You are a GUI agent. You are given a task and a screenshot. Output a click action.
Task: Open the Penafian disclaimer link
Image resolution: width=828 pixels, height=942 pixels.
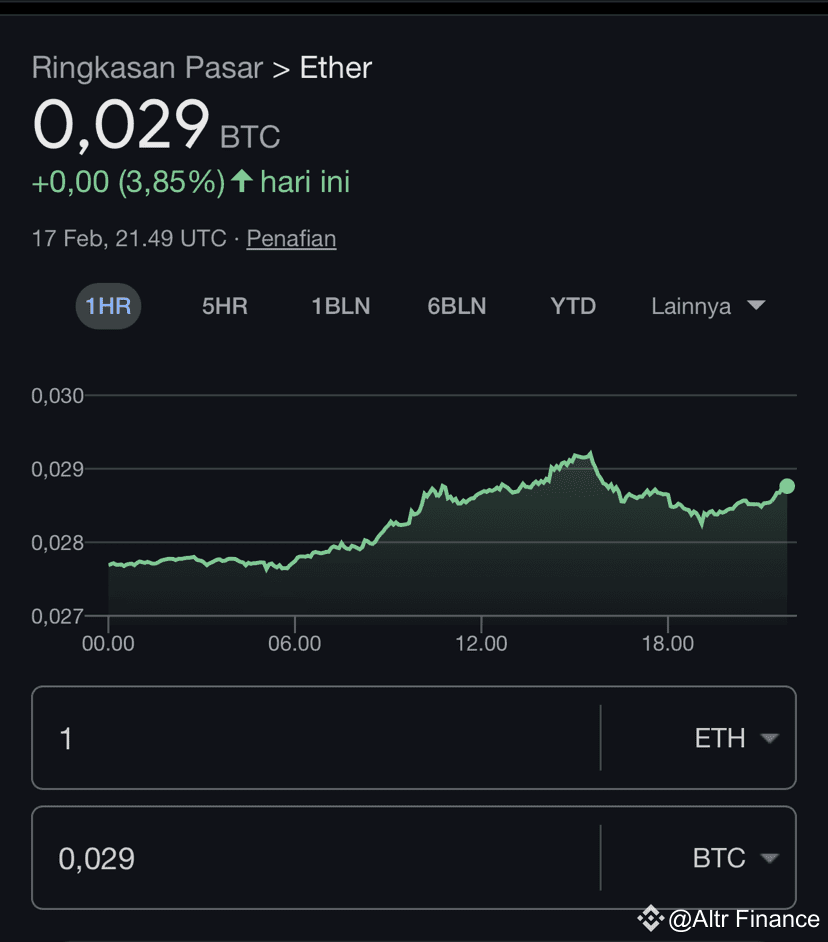[291, 238]
